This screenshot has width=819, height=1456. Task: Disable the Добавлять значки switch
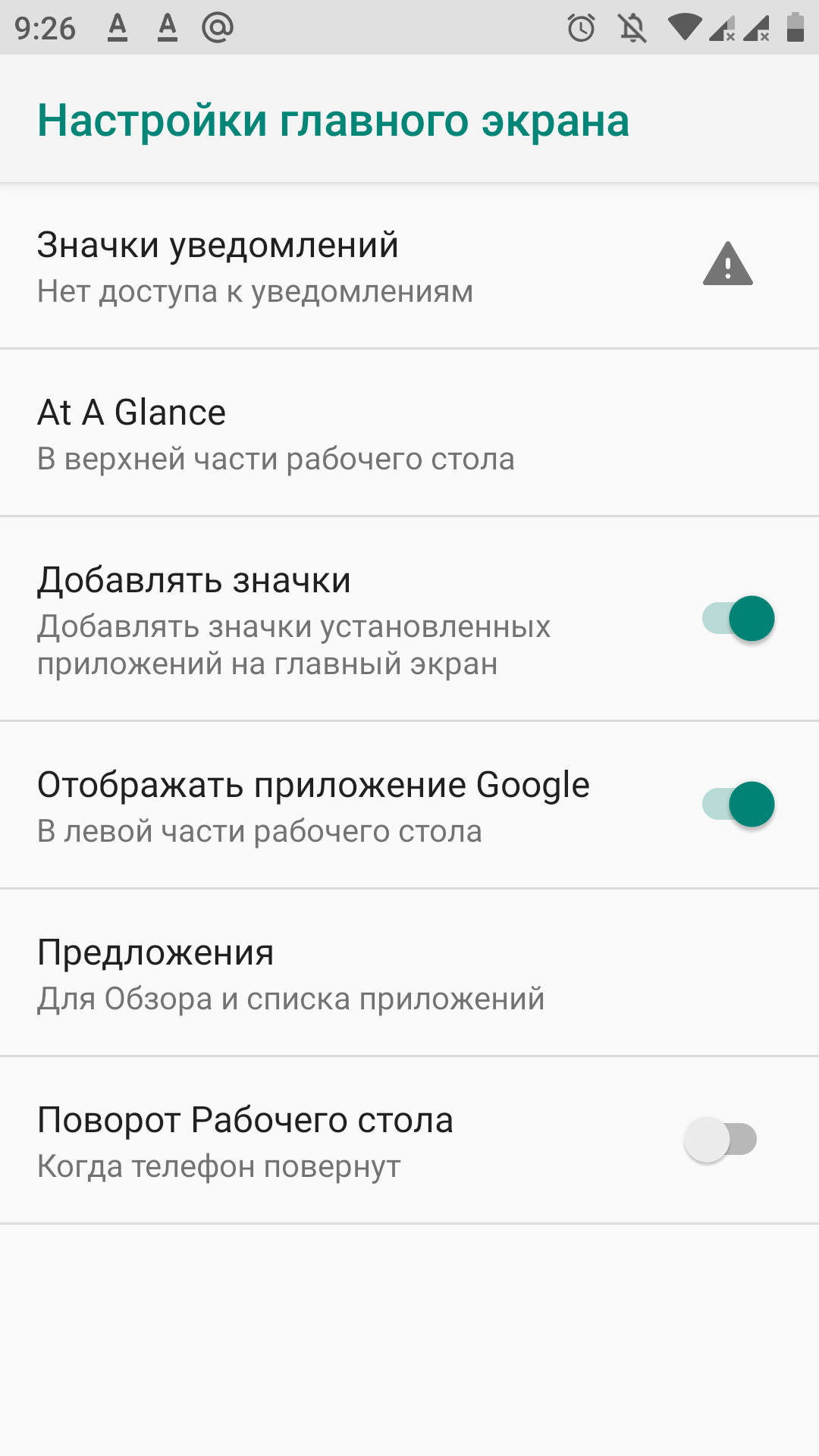[738, 619]
